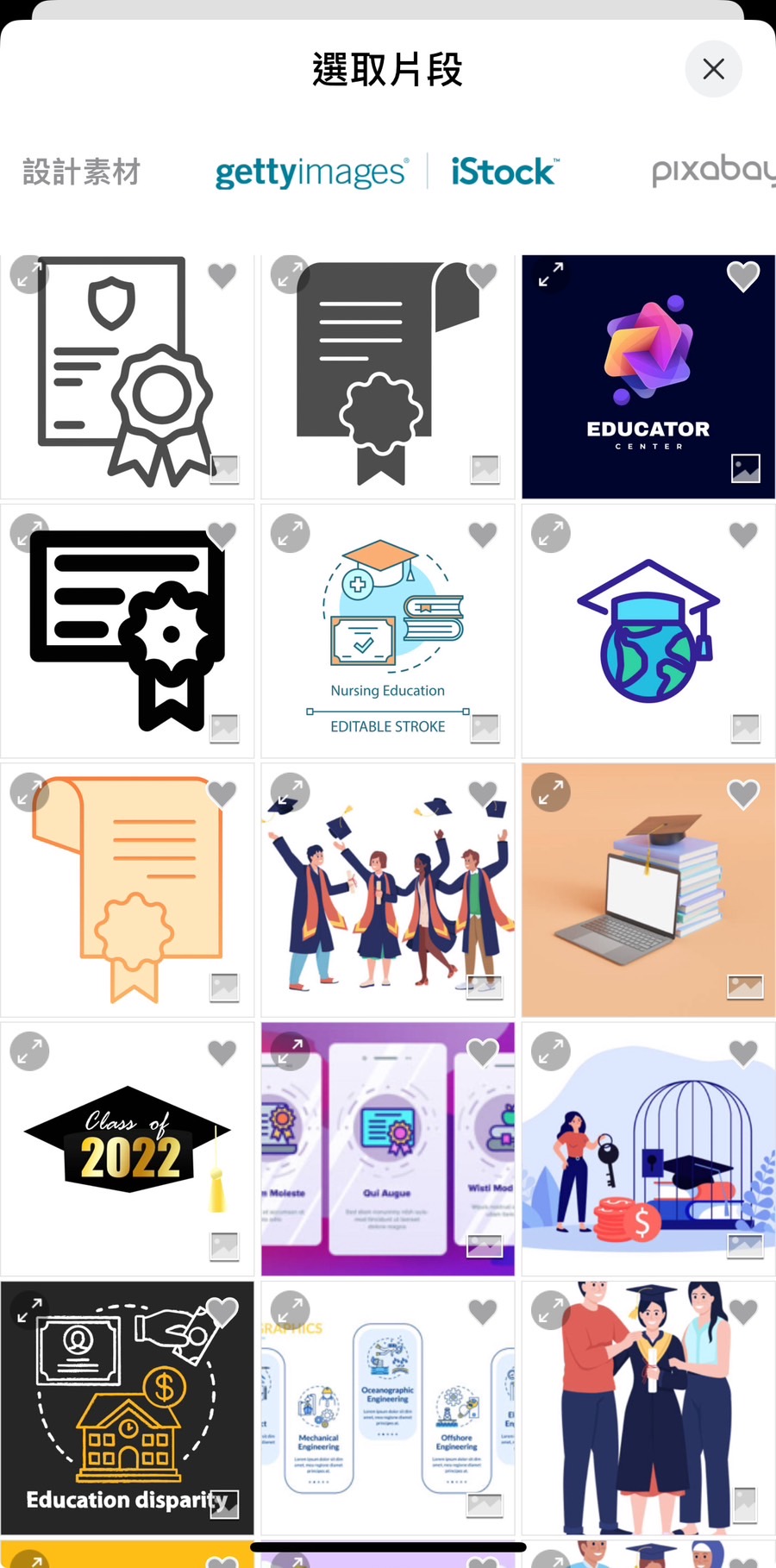Image resolution: width=776 pixels, height=1568 pixels.
Task: Switch to the pixabay tab
Action: pyautogui.click(x=711, y=170)
